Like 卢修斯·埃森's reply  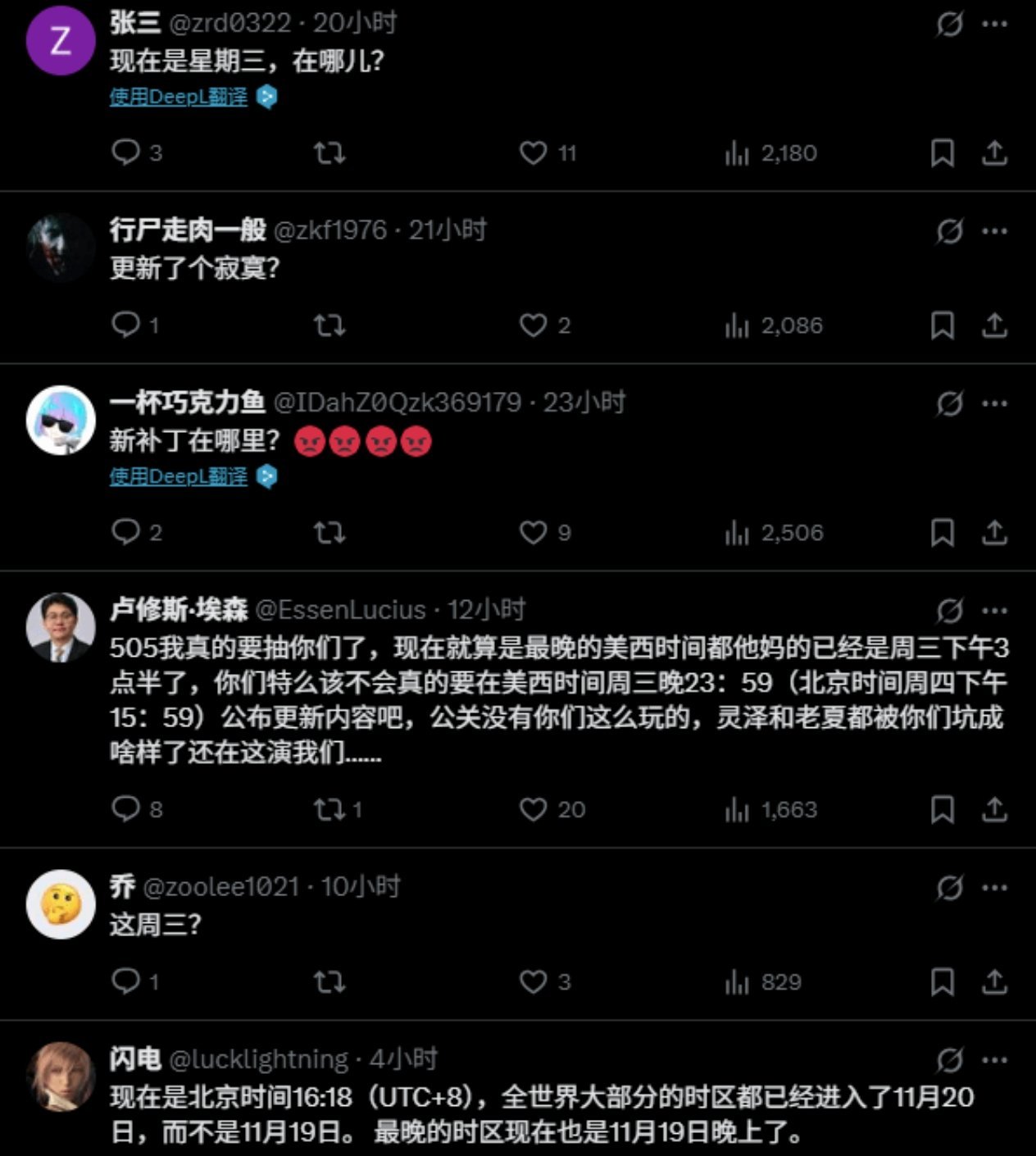pos(533,810)
